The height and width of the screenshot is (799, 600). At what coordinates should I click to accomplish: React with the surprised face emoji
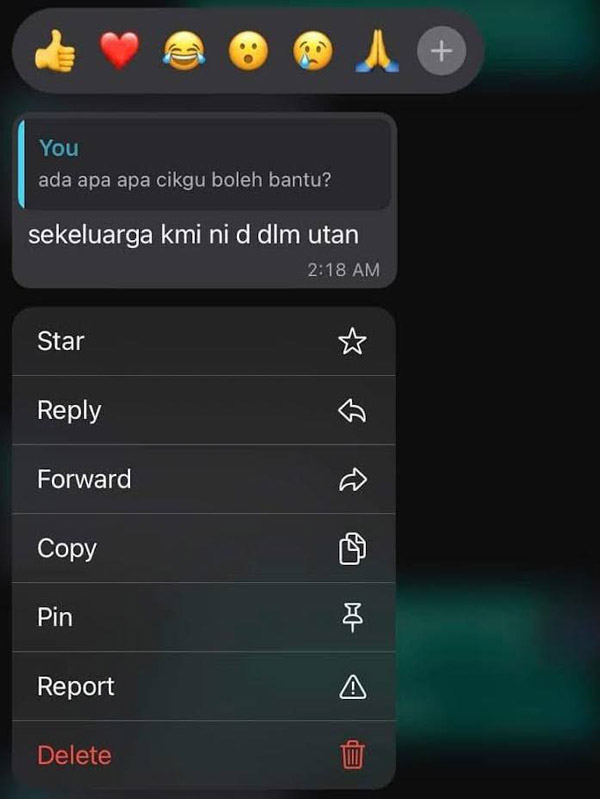click(248, 51)
